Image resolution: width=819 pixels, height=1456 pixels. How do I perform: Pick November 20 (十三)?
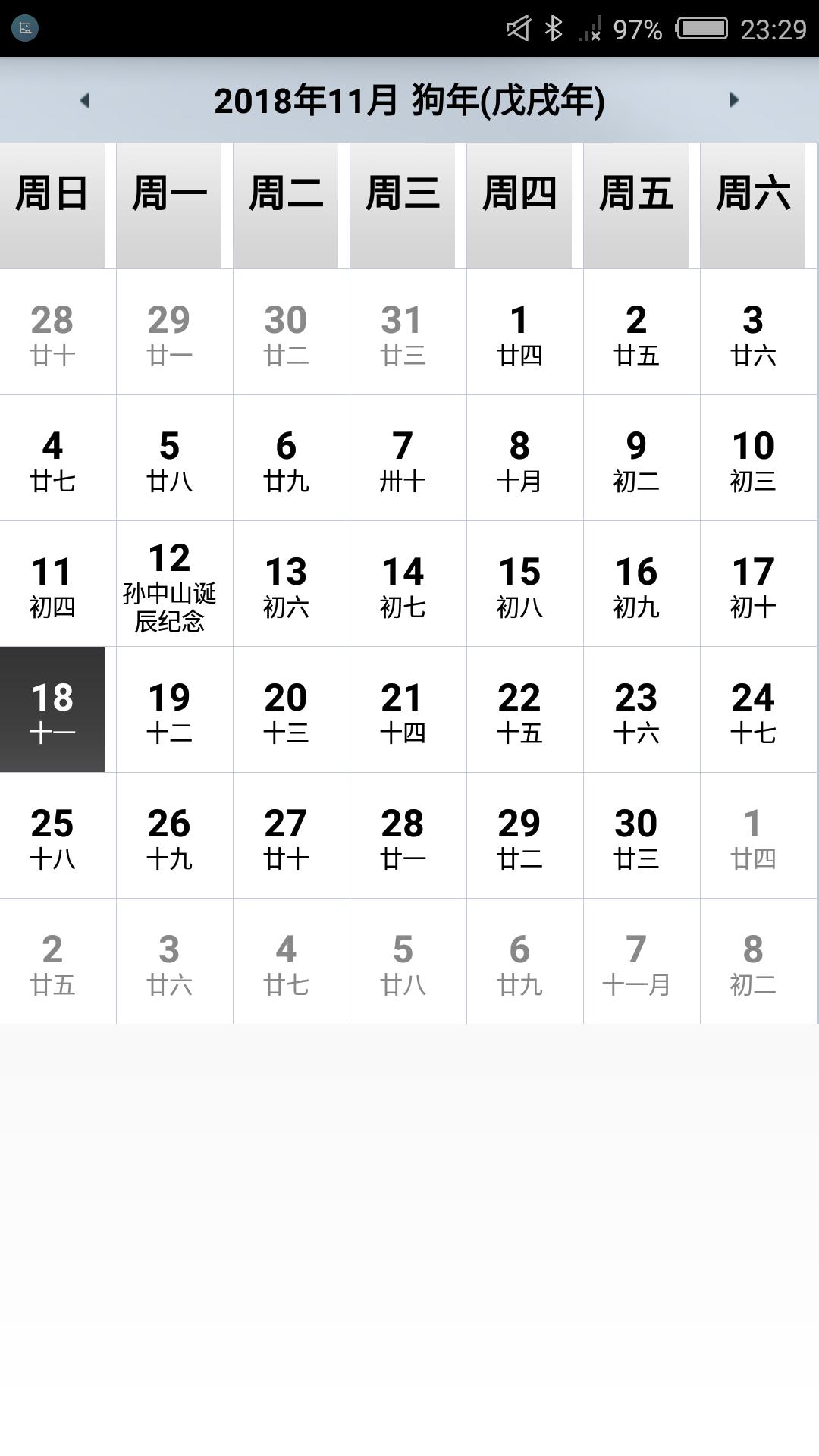pyautogui.click(x=286, y=711)
